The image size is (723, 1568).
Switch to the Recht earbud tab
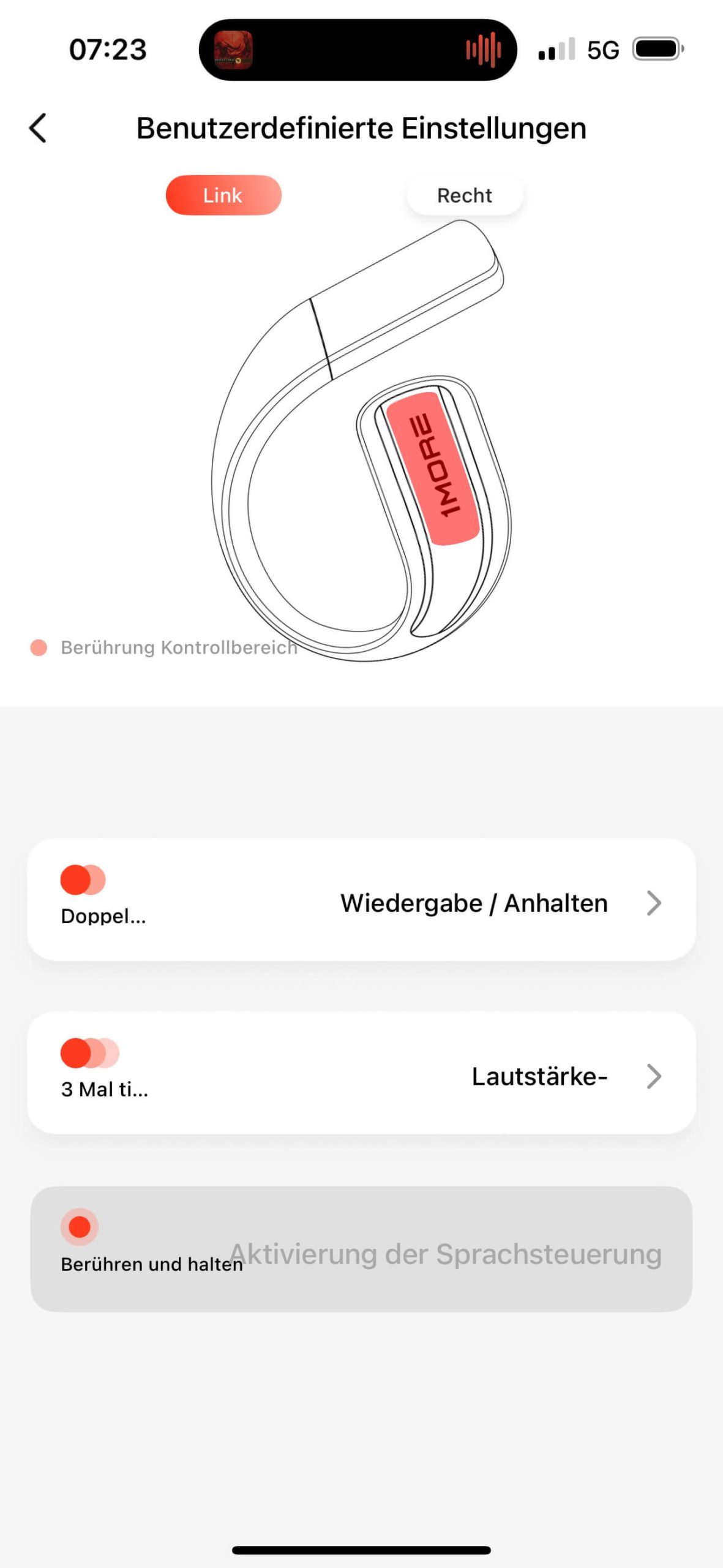click(465, 195)
